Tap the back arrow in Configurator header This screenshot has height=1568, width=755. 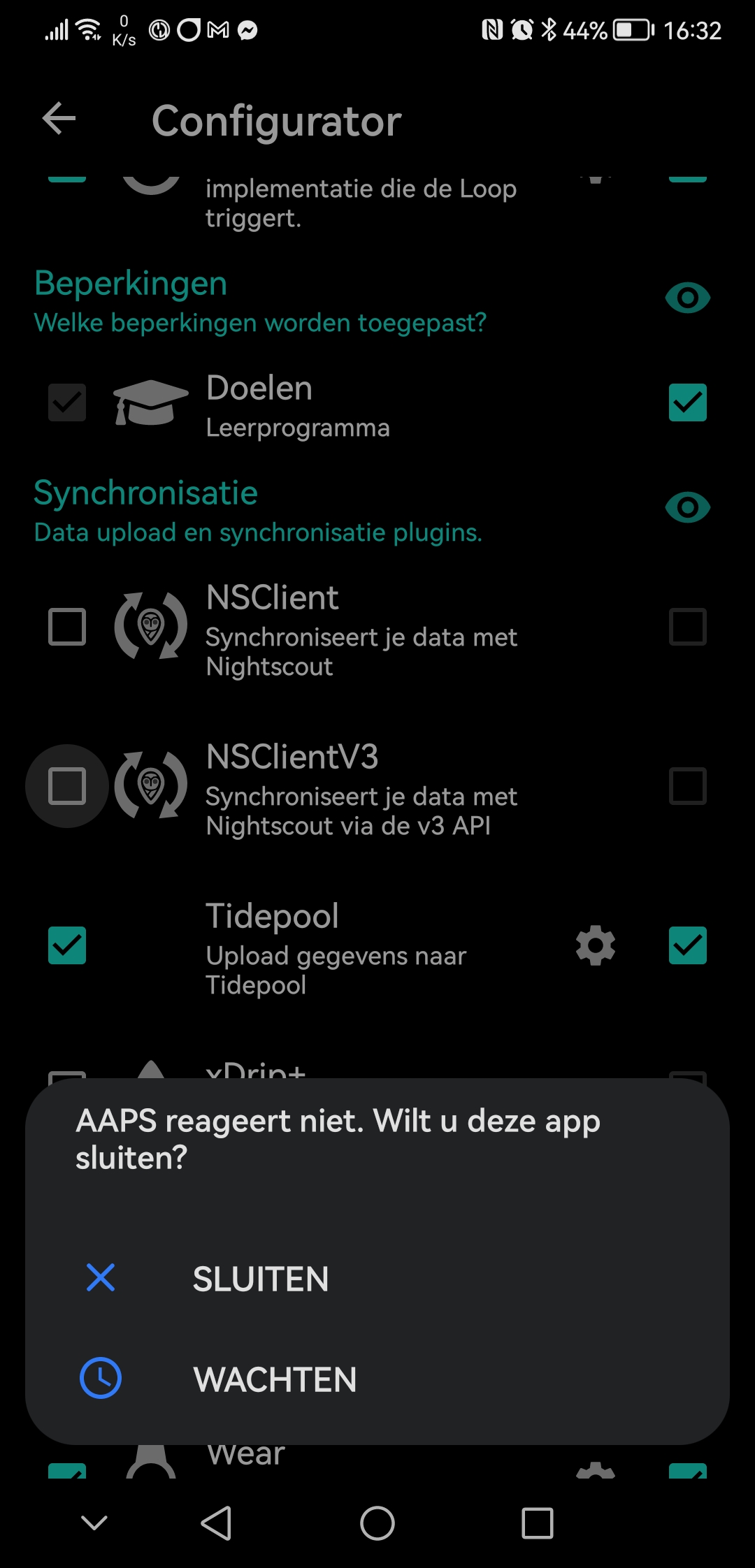59,118
